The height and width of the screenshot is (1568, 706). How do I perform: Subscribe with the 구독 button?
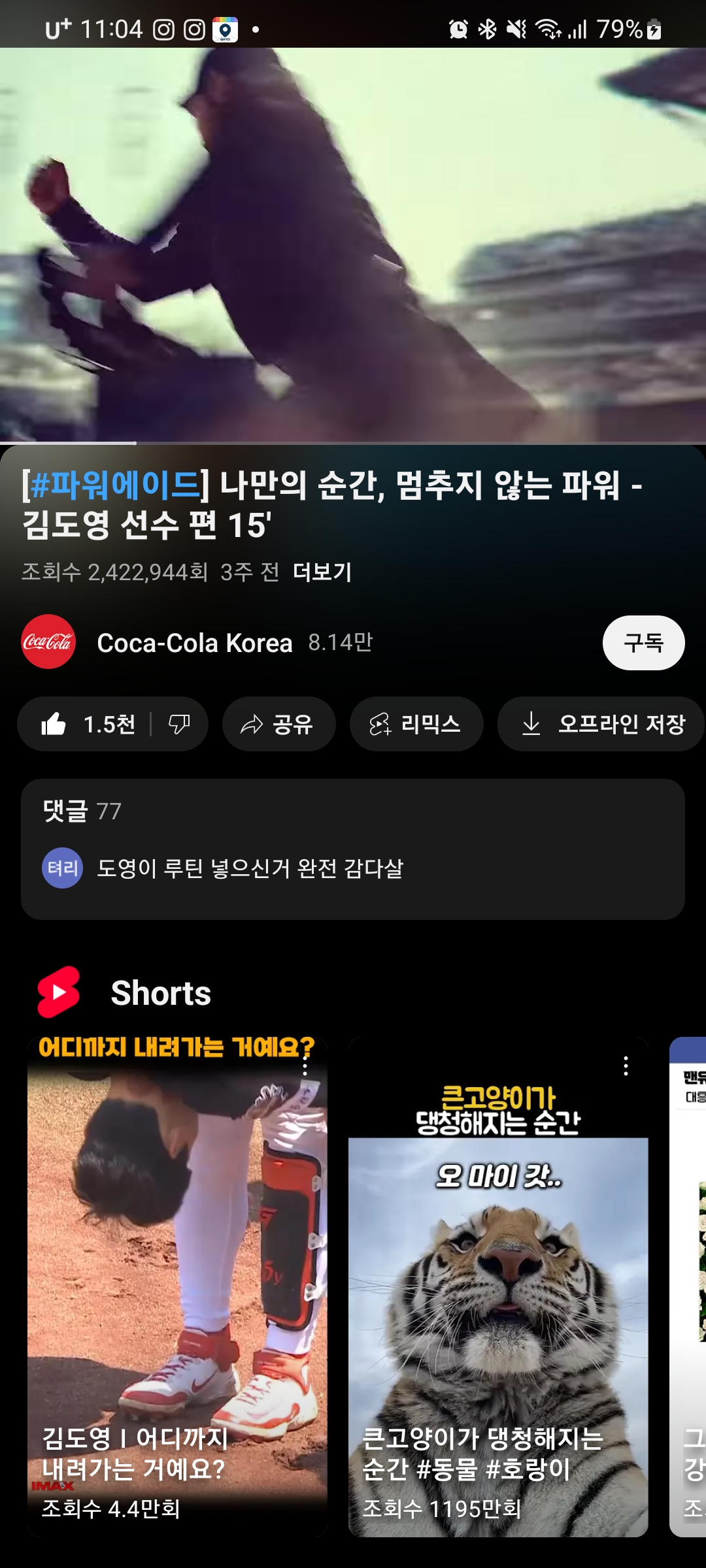pyautogui.click(x=643, y=643)
